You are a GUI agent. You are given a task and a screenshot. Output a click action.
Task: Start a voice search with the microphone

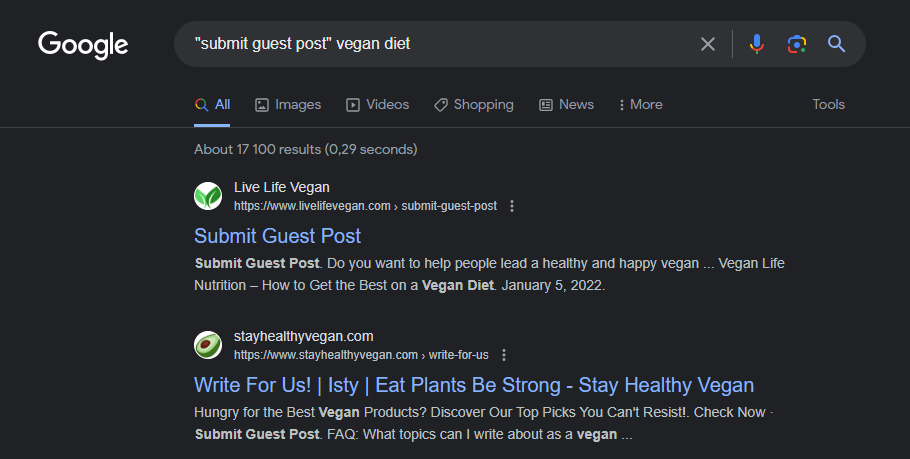(757, 44)
